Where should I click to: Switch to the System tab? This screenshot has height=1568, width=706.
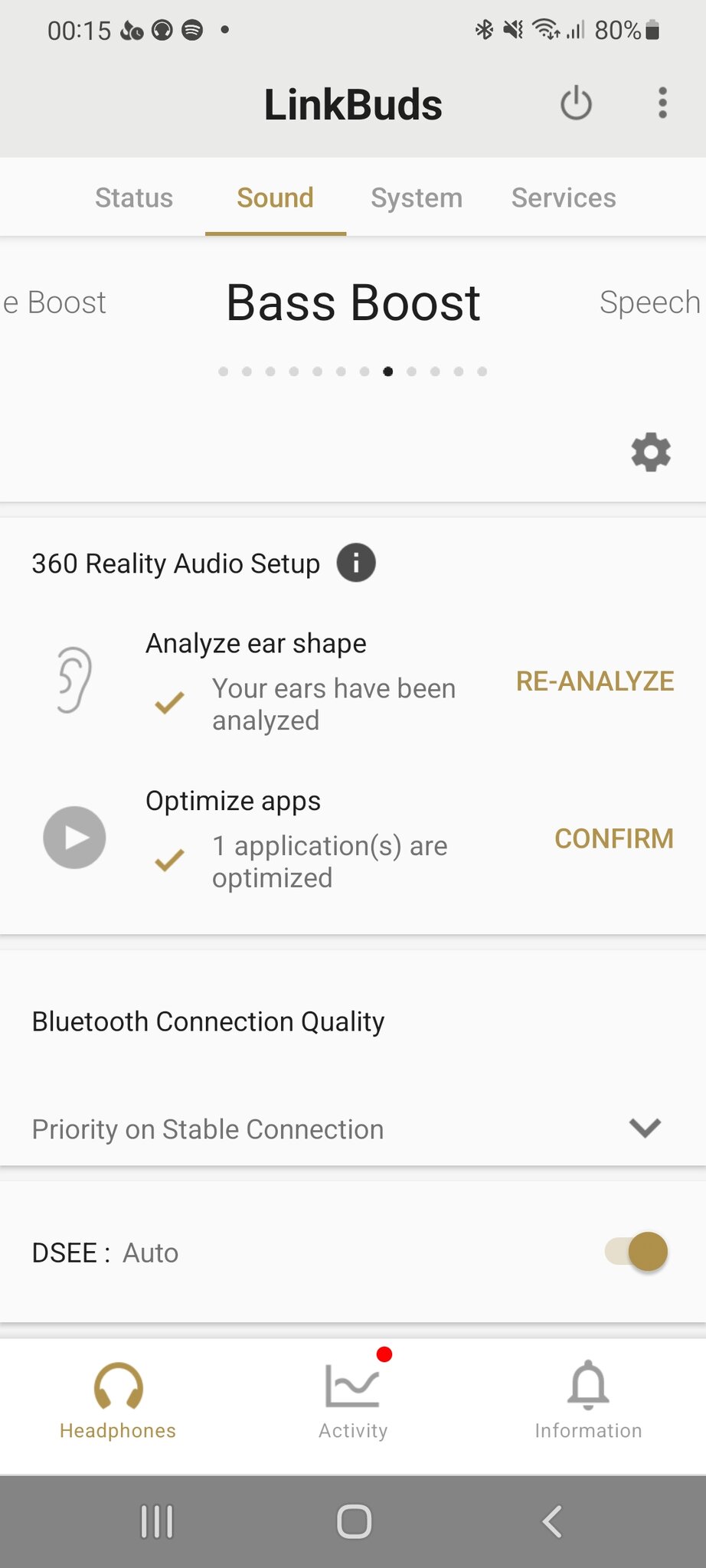pyautogui.click(x=417, y=198)
